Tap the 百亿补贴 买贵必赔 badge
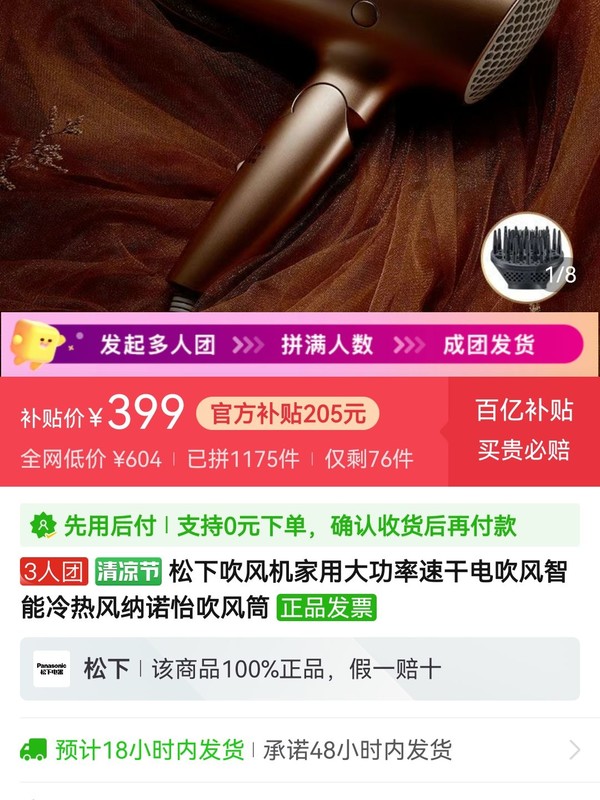 coord(523,430)
